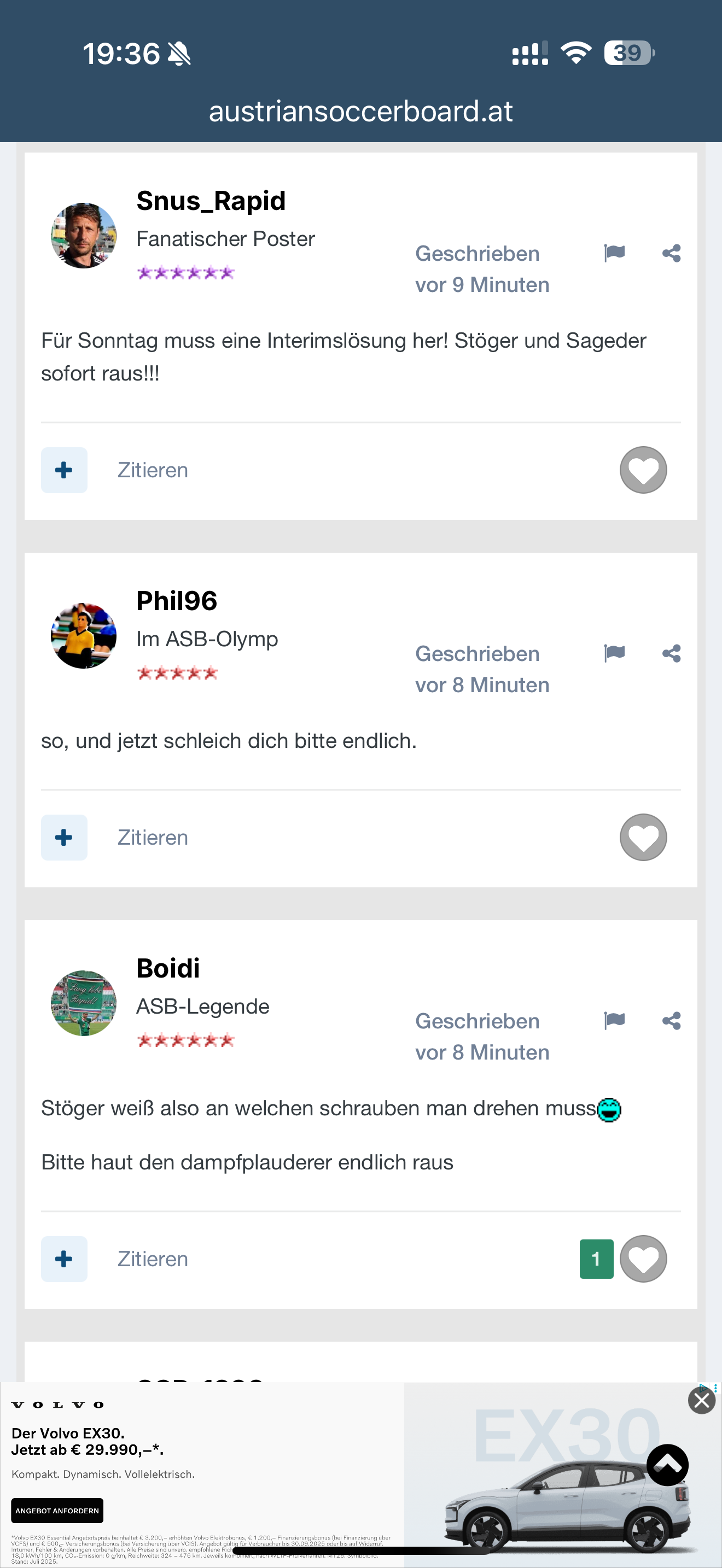Open Boidi's profile
Viewport: 722px width, 1568px height.
pyautogui.click(x=168, y=968)
